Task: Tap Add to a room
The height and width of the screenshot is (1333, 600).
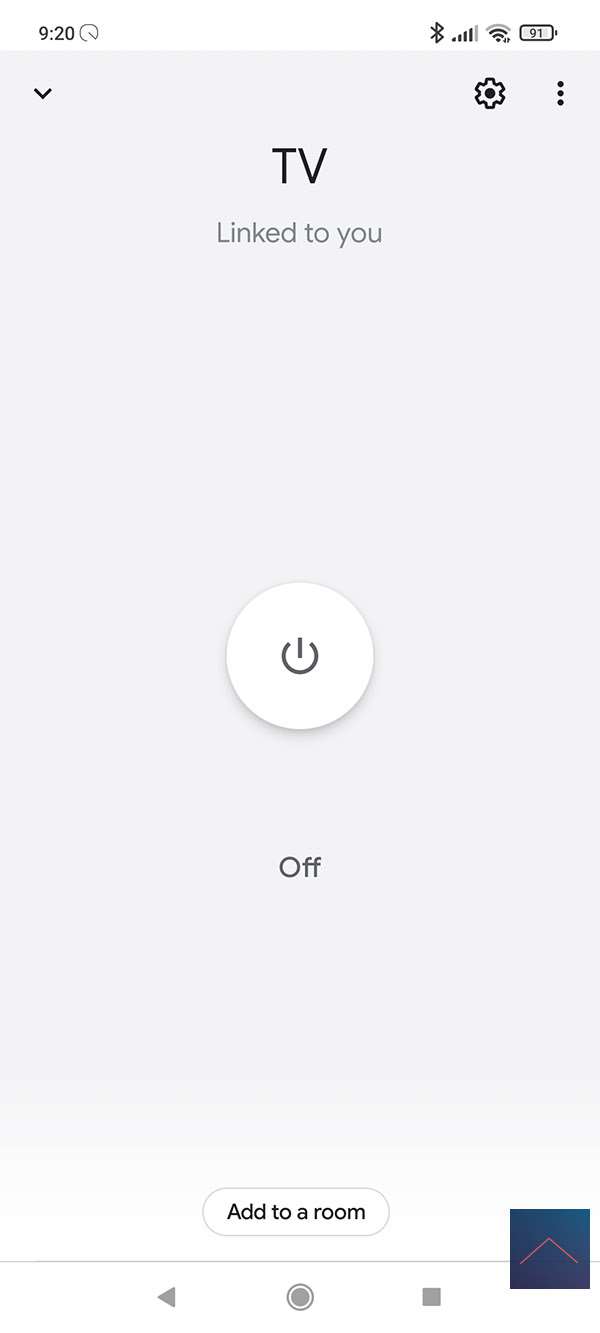Action: [x=296, y=1212]
